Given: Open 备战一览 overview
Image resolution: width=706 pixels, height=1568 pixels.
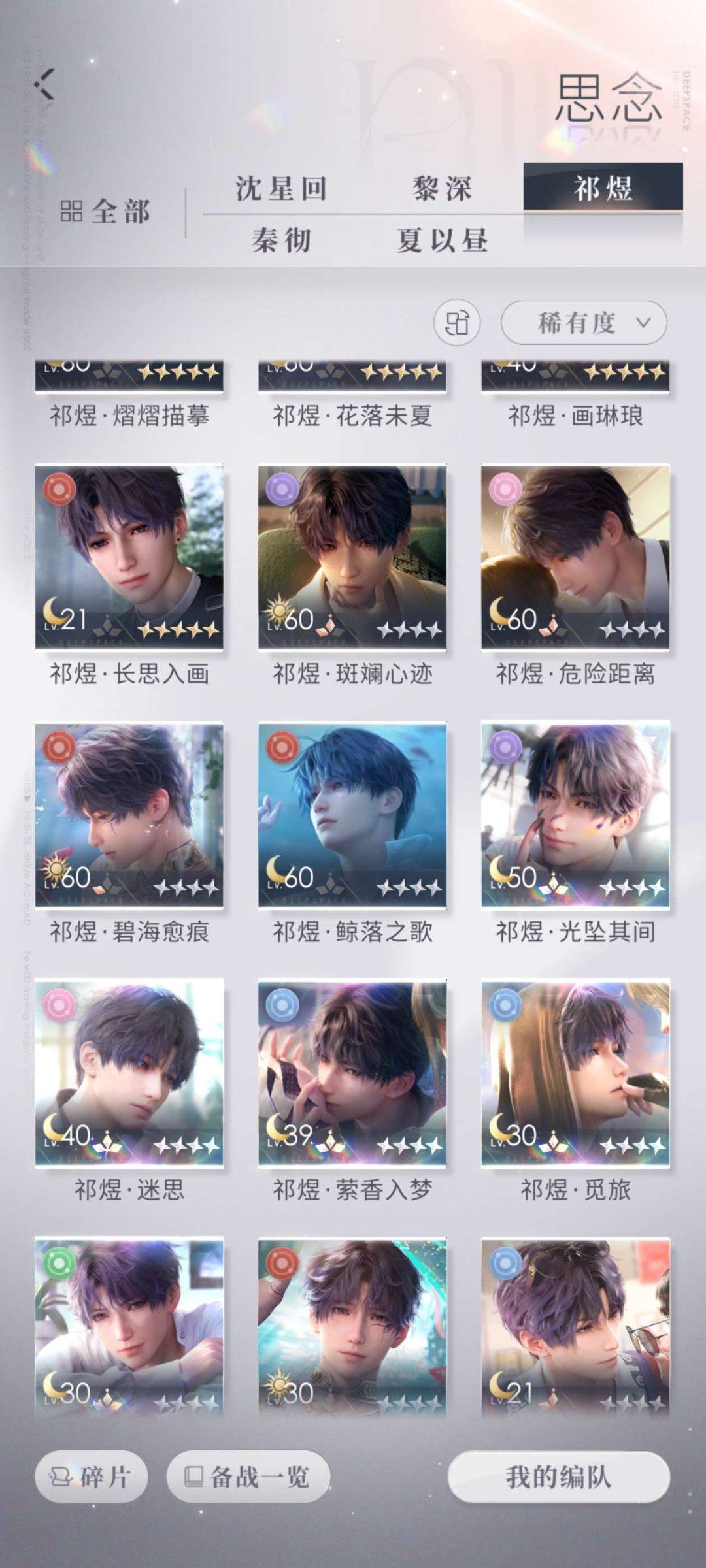Looking at the screenshot, I should (248, 1477).
